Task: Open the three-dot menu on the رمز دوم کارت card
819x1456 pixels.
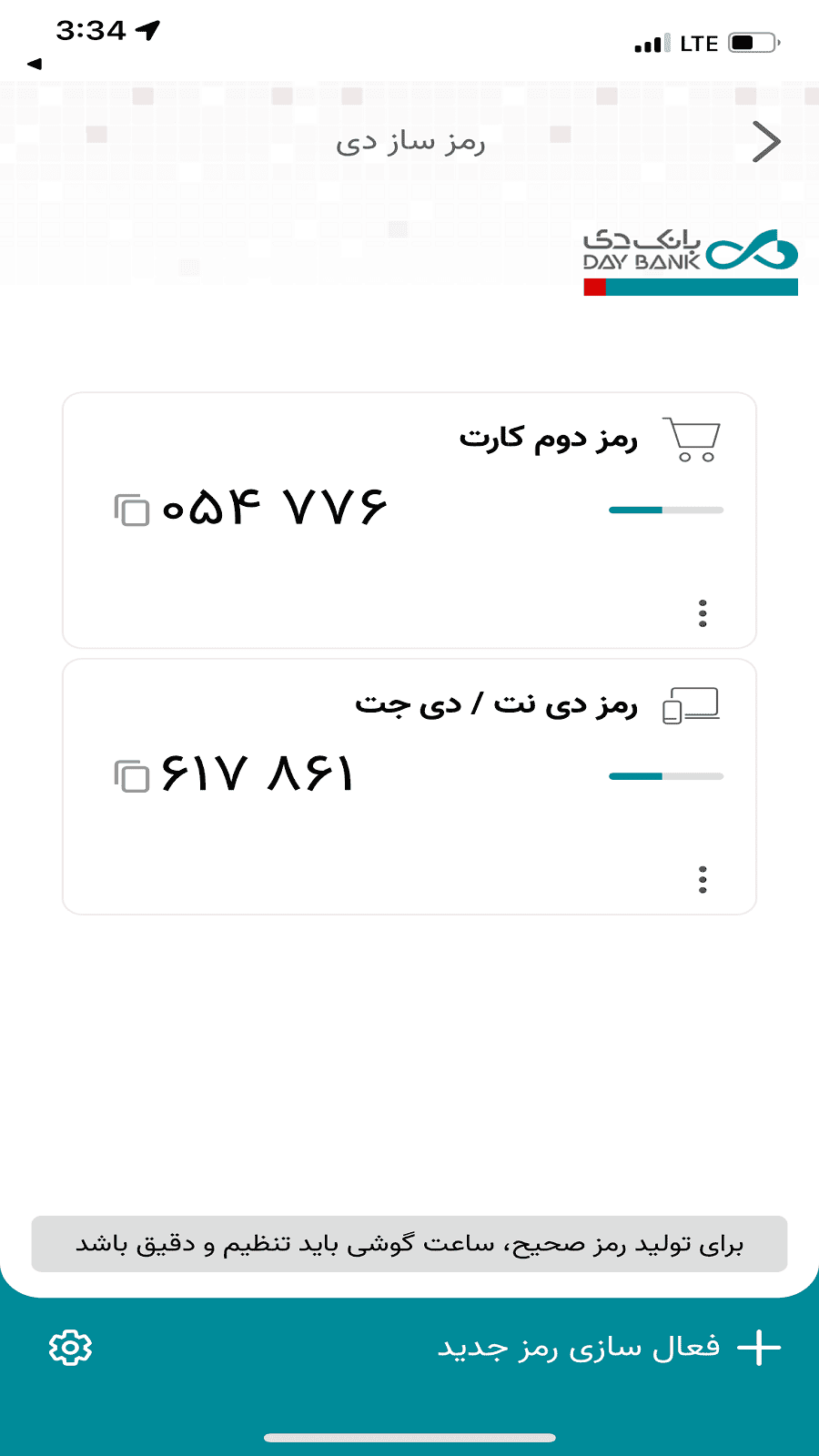Action: pos(703,613)
